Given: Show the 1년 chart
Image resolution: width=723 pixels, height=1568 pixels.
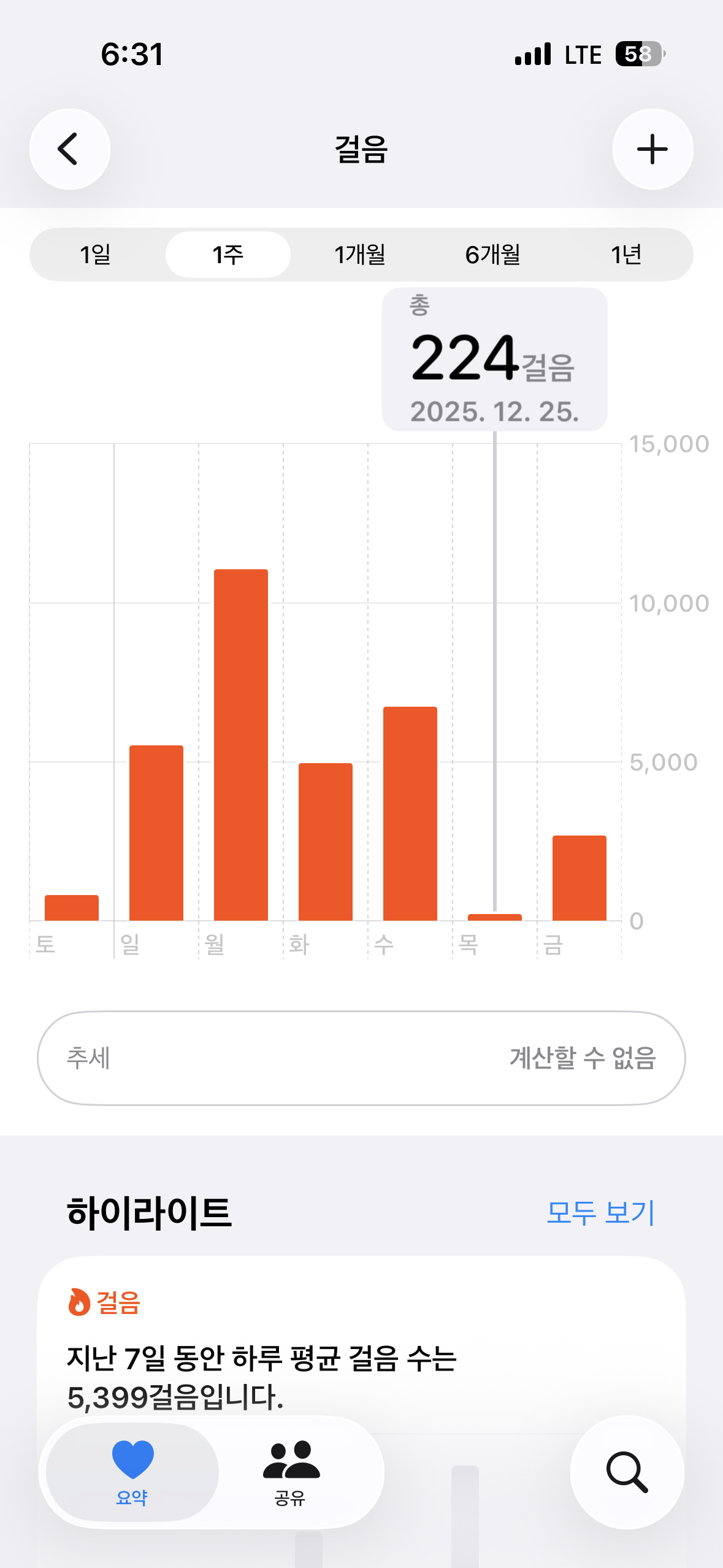Looking at the screenshot, I should coord(625,255).
